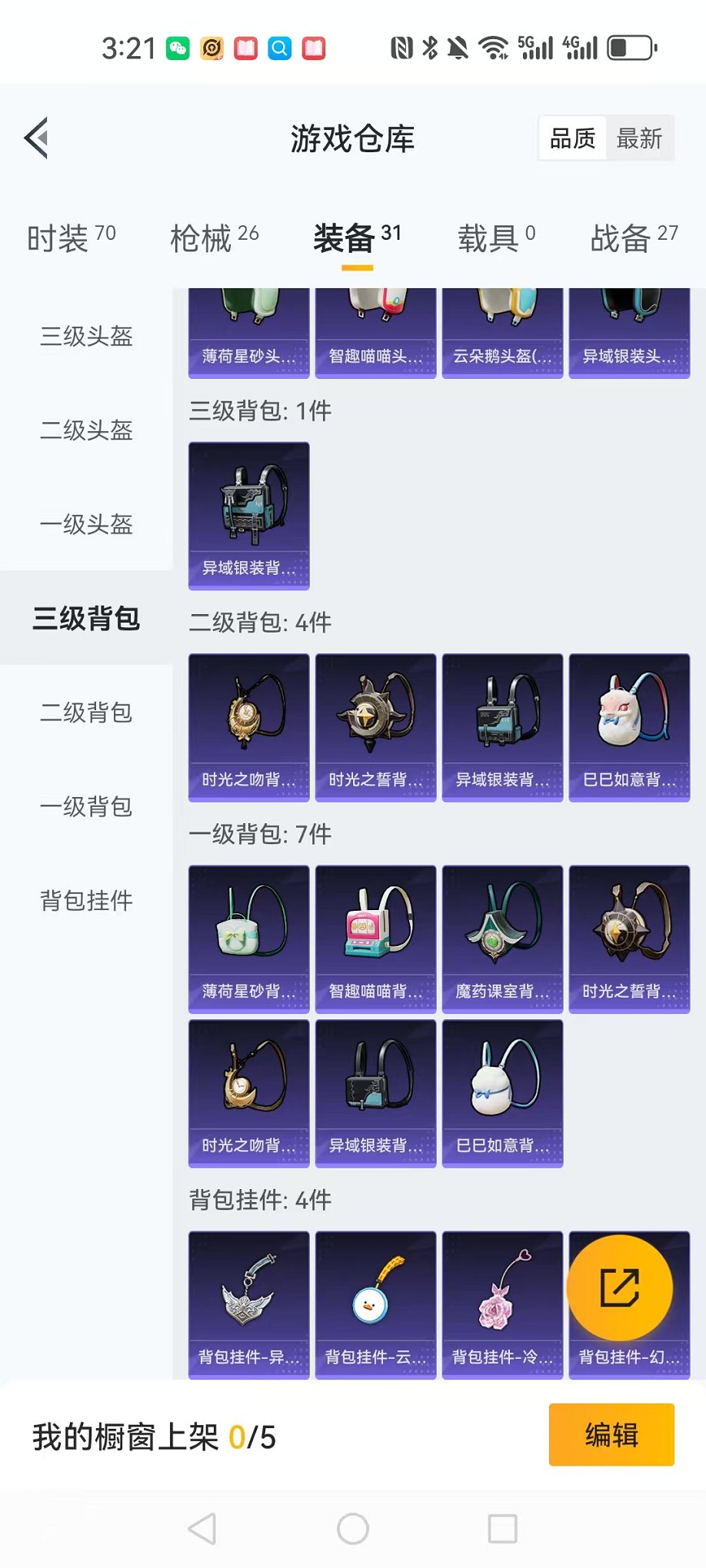
Task: Switch to the 时装 tab
Action: coord(71,238)
